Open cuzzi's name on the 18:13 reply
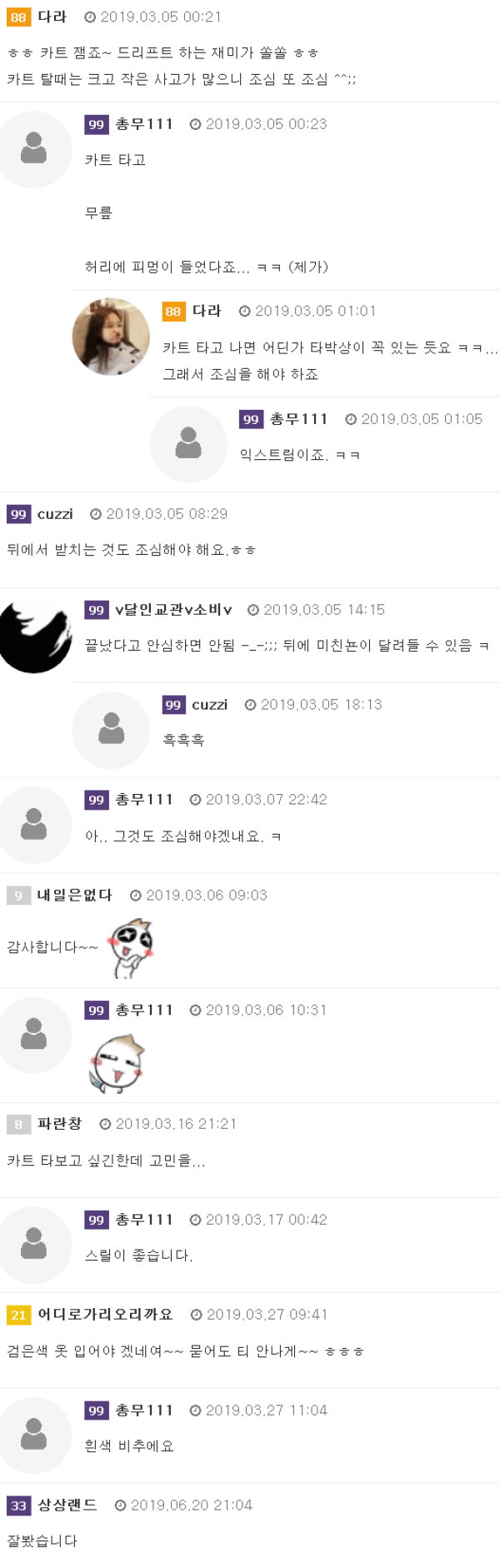Viewport: 500px width, 1568px height. 209,705
